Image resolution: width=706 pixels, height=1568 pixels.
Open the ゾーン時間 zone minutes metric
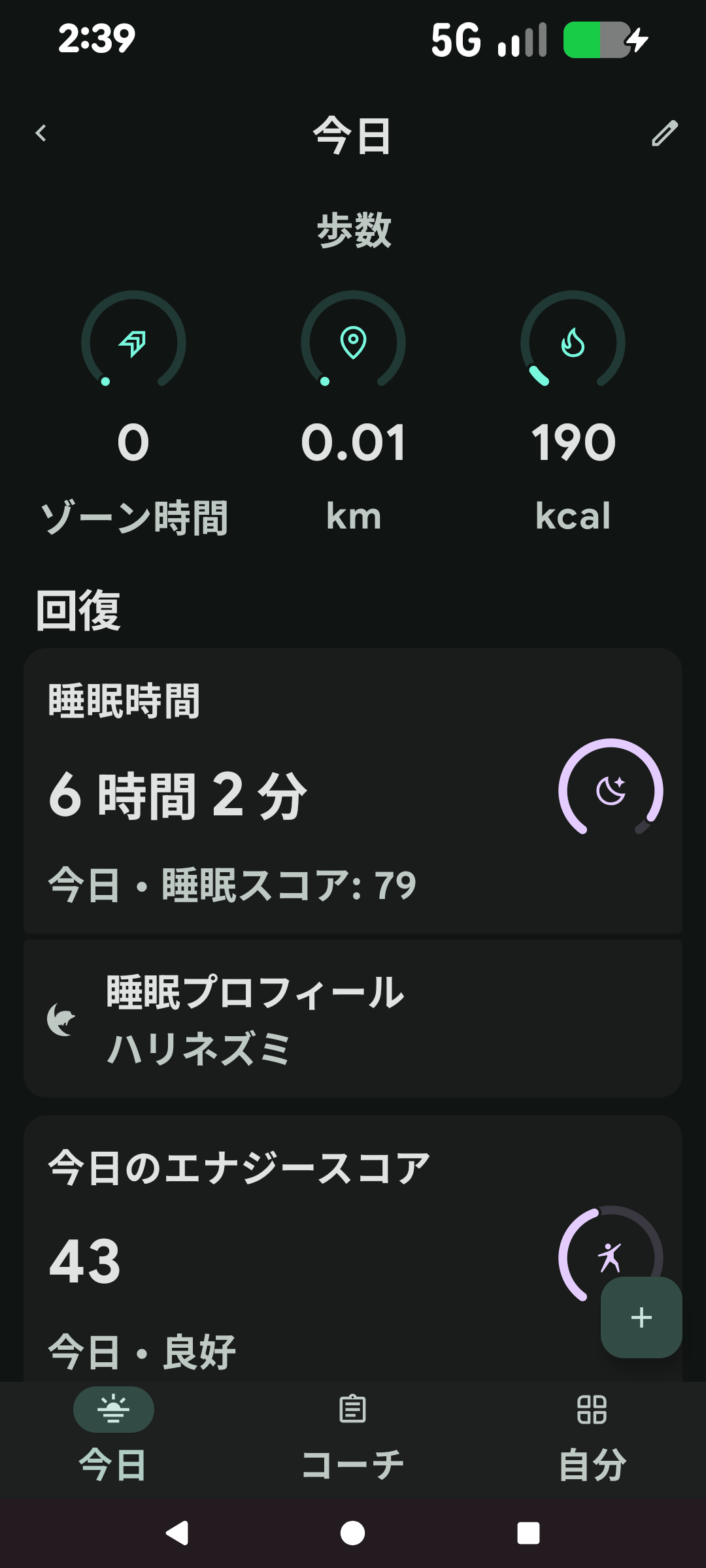[x=133, y=412]
